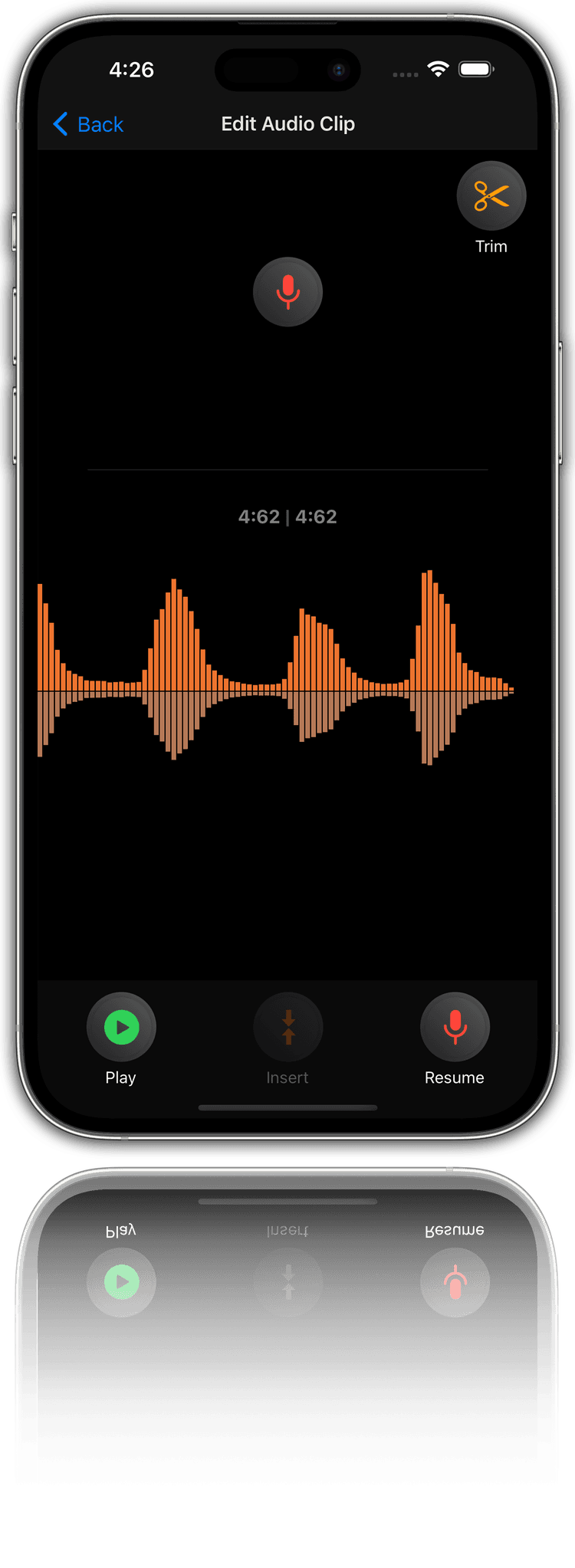Tap the cellular signal dots indicator
575x1568 pixels.
404,74
